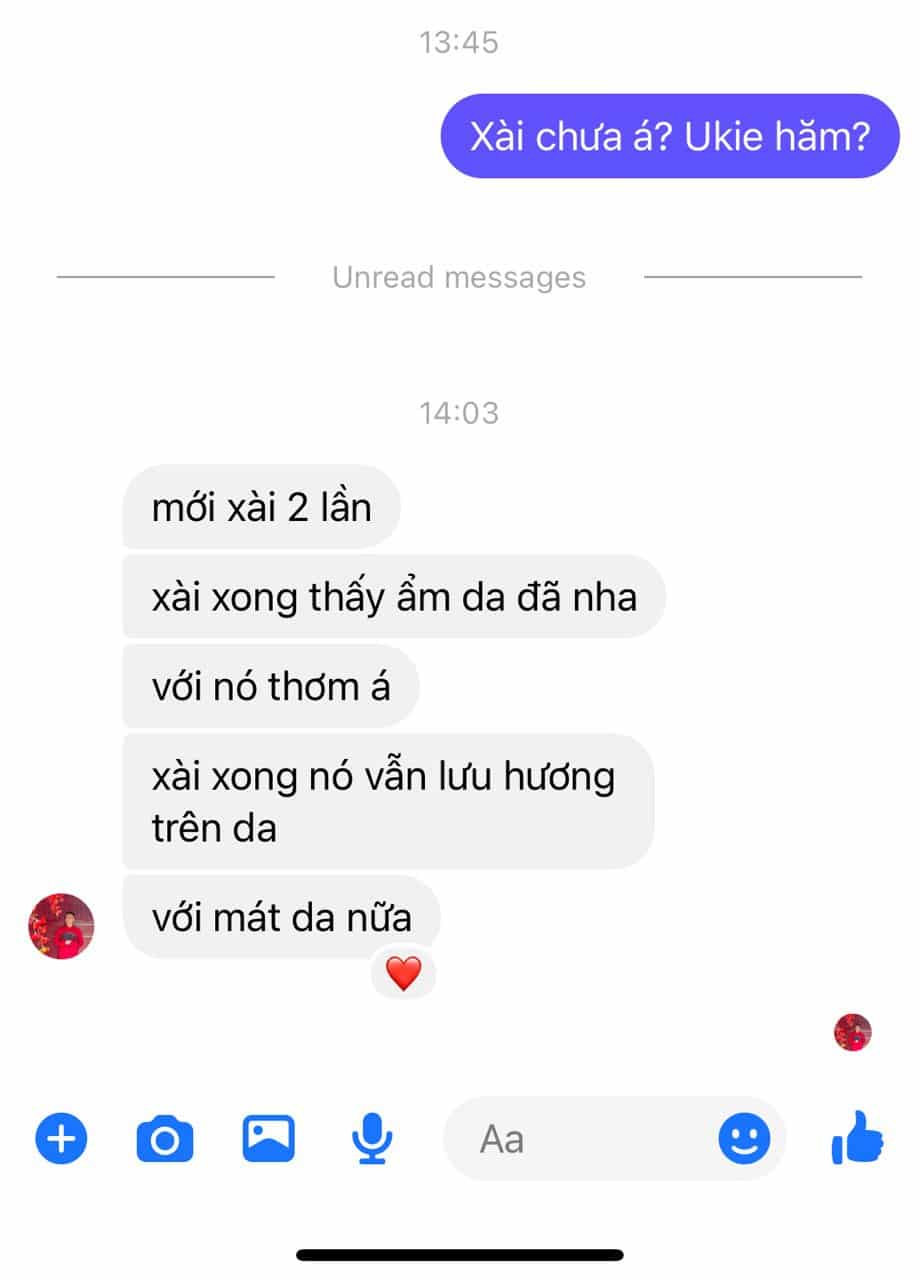Open the sender's profile picture beside the messages

(x=61, y=926)
